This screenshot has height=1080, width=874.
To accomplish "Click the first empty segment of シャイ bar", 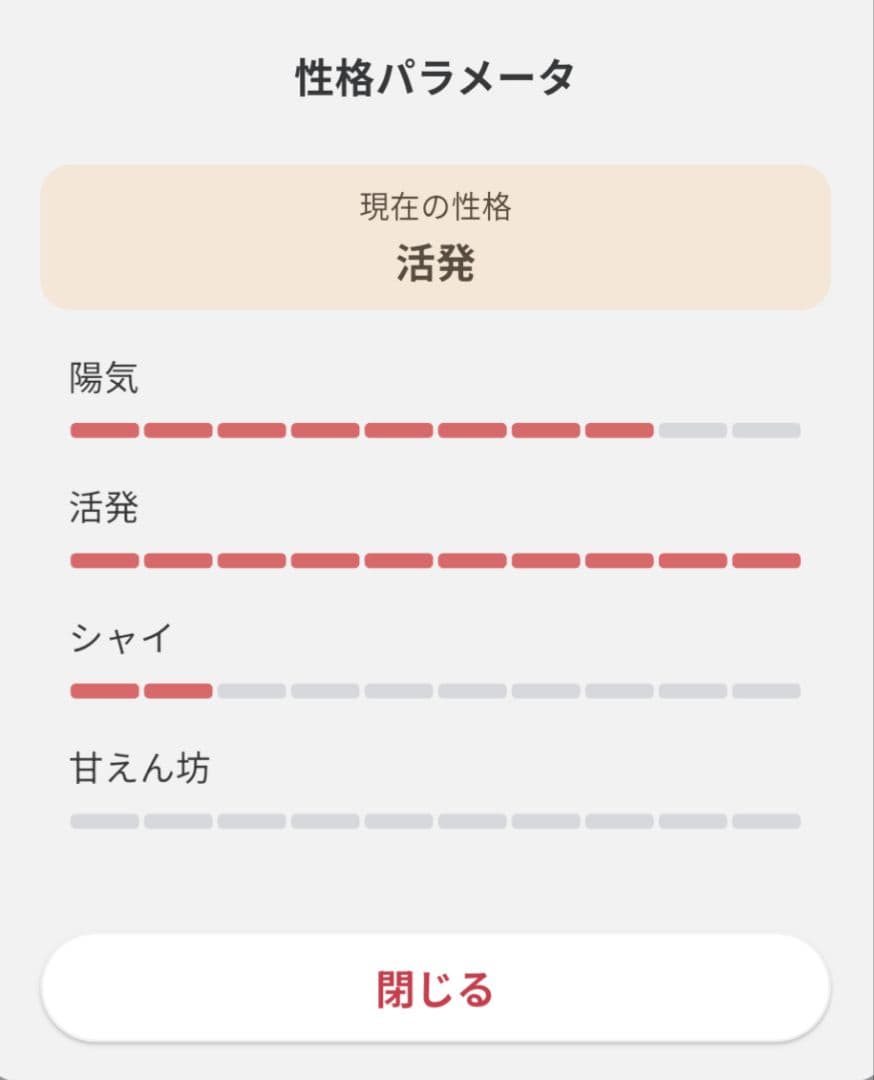I will pyautogui.click(x=250, y=690).
